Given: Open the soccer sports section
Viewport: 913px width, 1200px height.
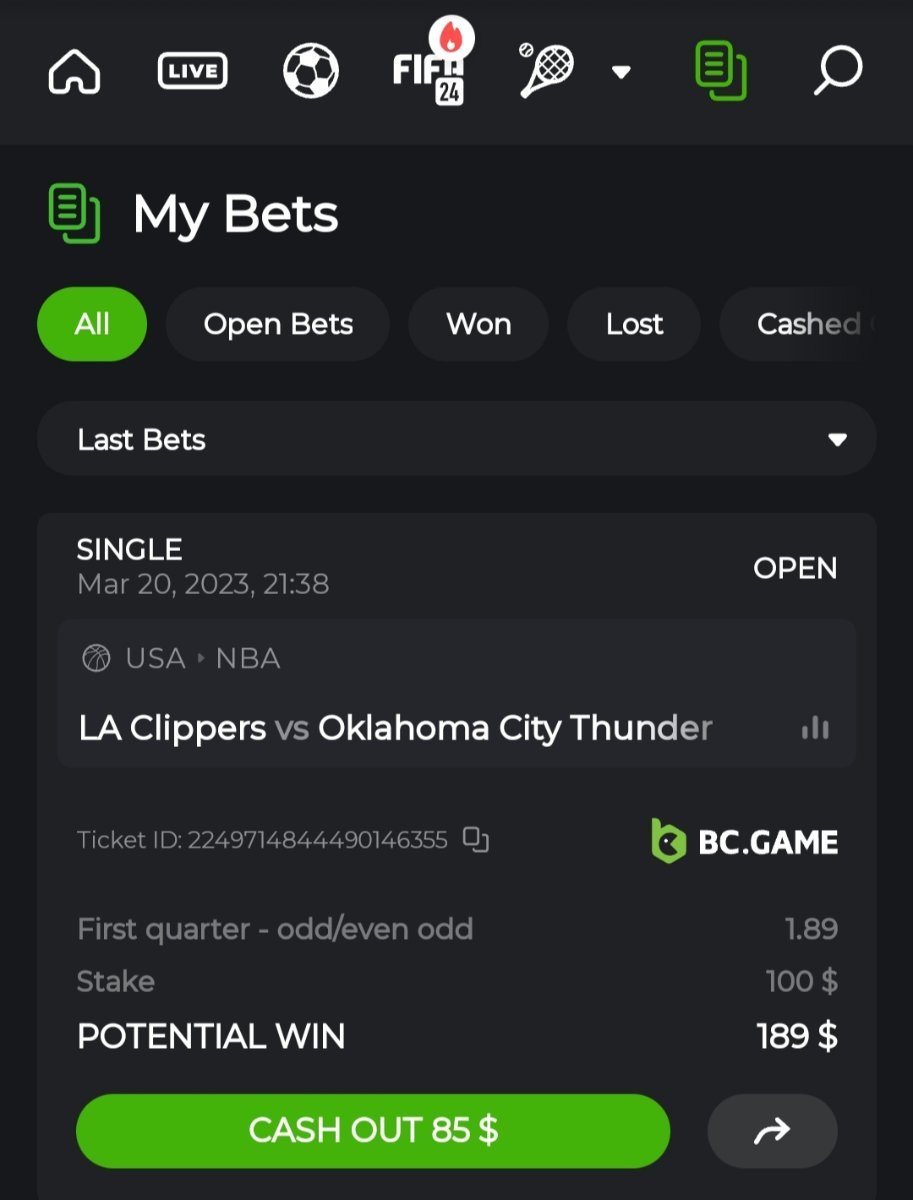Looking at the screenshot, I should point(311,72).
